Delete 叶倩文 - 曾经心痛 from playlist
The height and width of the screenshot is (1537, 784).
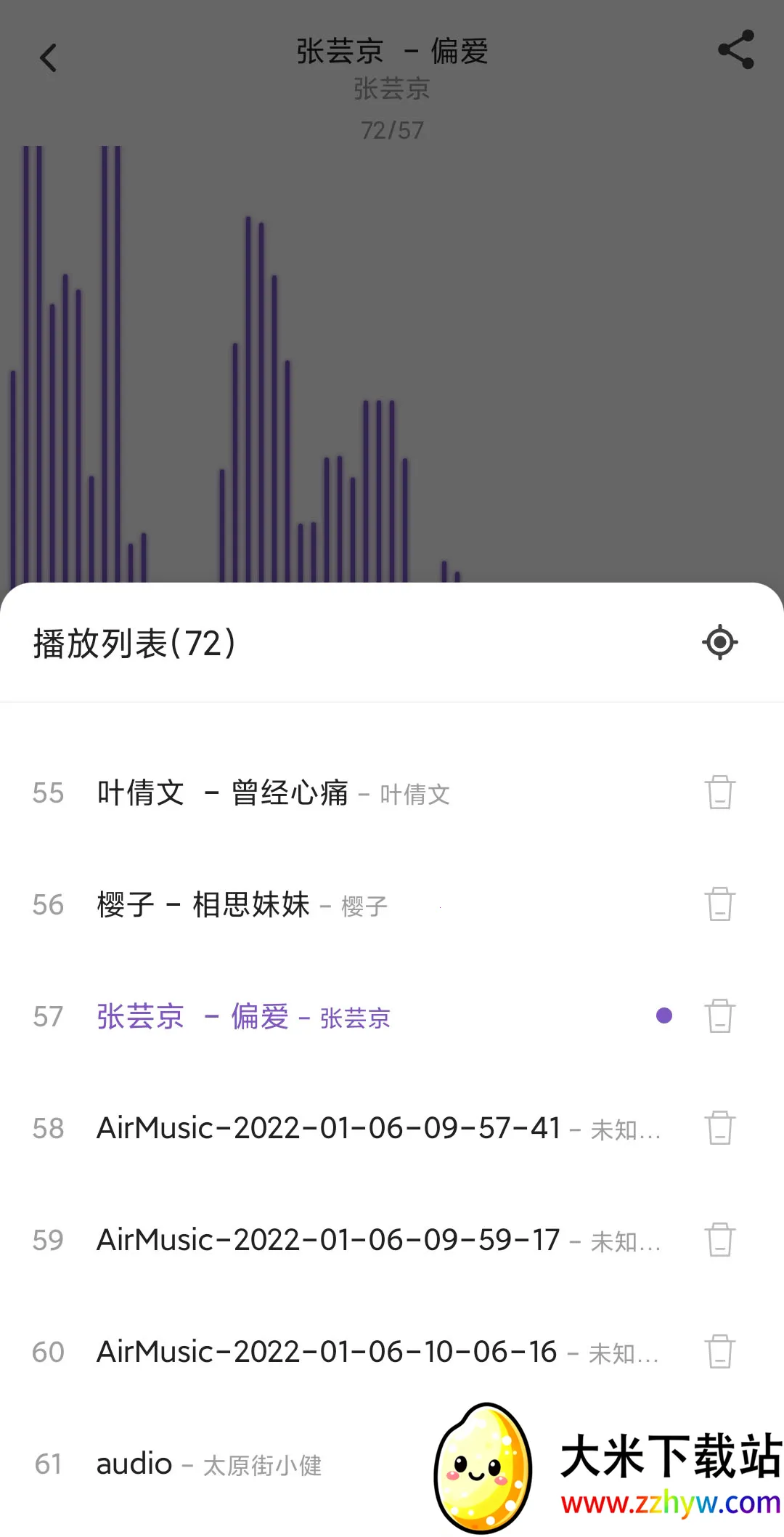719,791
